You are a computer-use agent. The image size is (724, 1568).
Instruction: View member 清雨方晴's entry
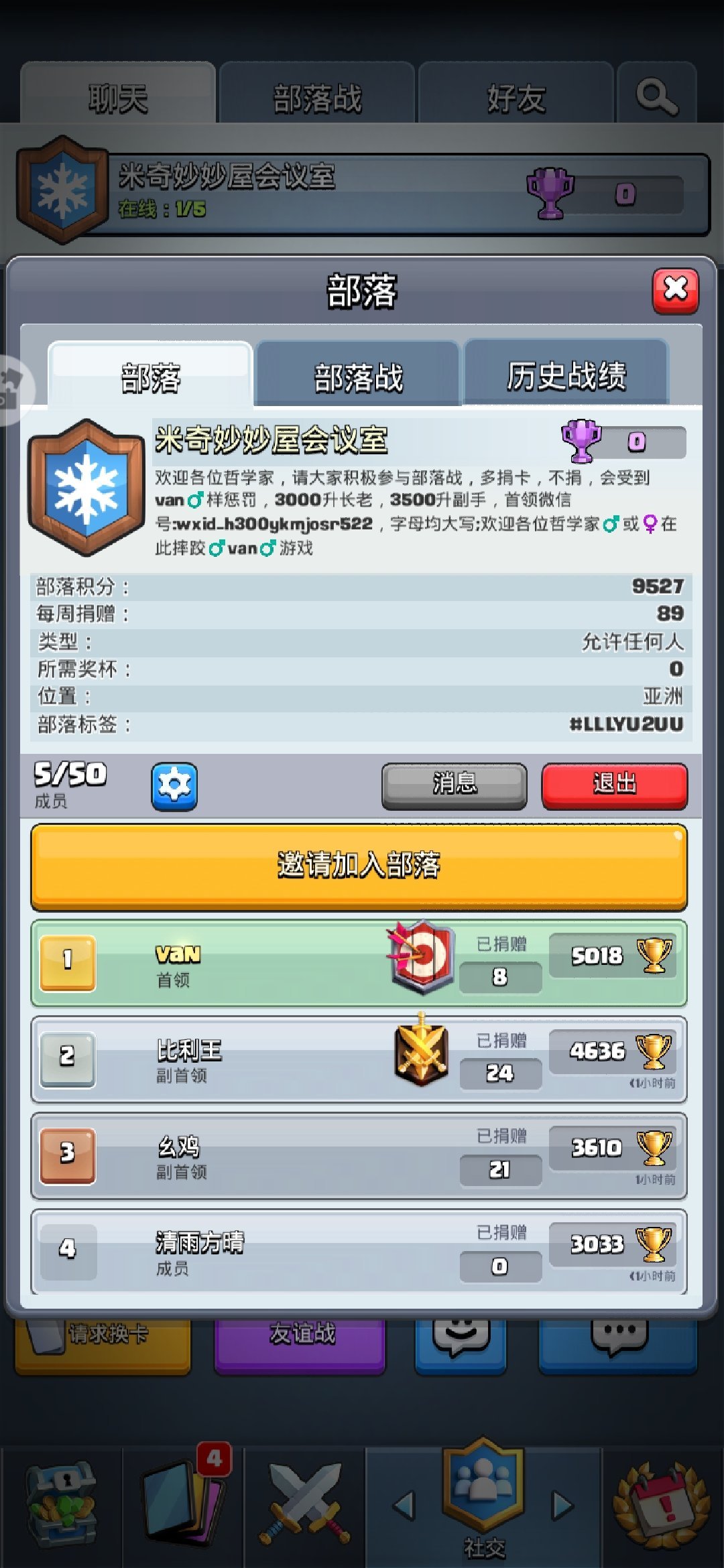268,1252
